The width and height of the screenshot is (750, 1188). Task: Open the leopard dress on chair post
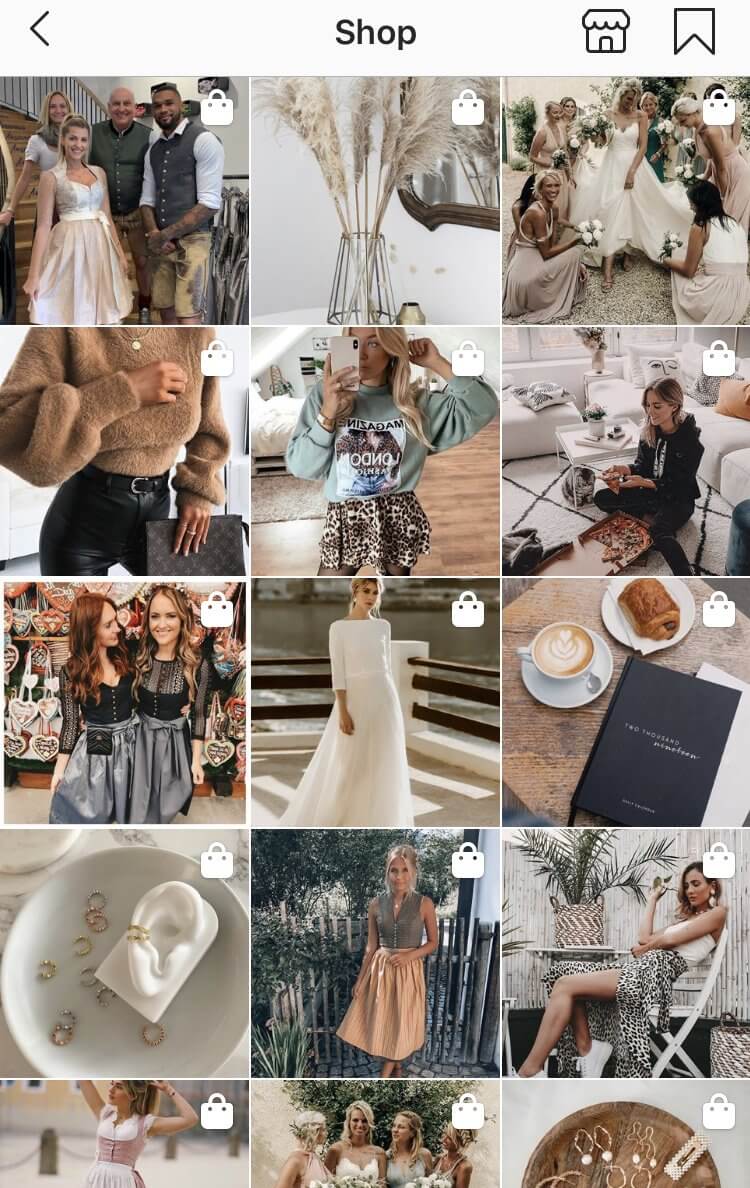626,953
